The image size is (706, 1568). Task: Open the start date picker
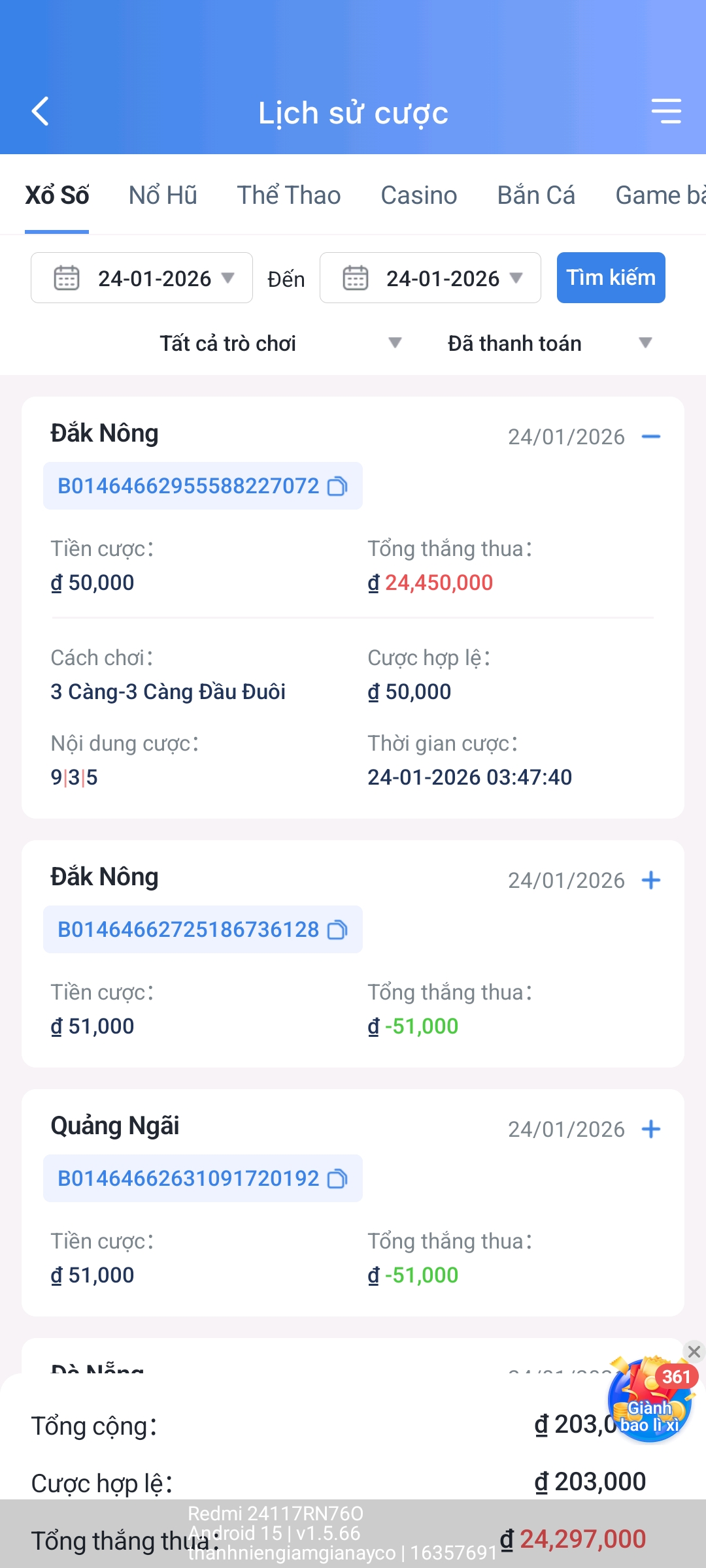(x=142, y=278)
